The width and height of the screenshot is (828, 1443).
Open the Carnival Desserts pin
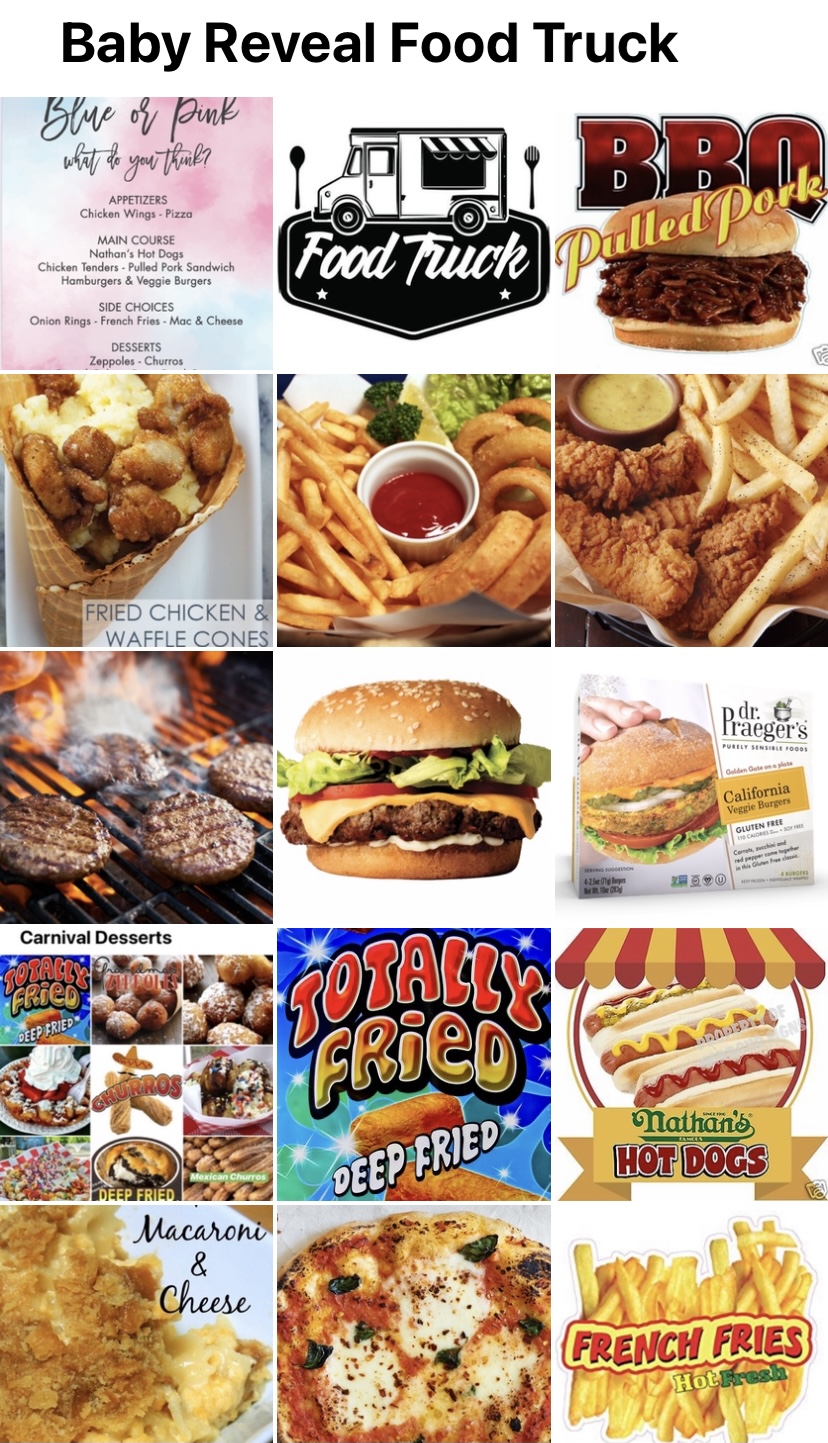tap(136, 1064)
